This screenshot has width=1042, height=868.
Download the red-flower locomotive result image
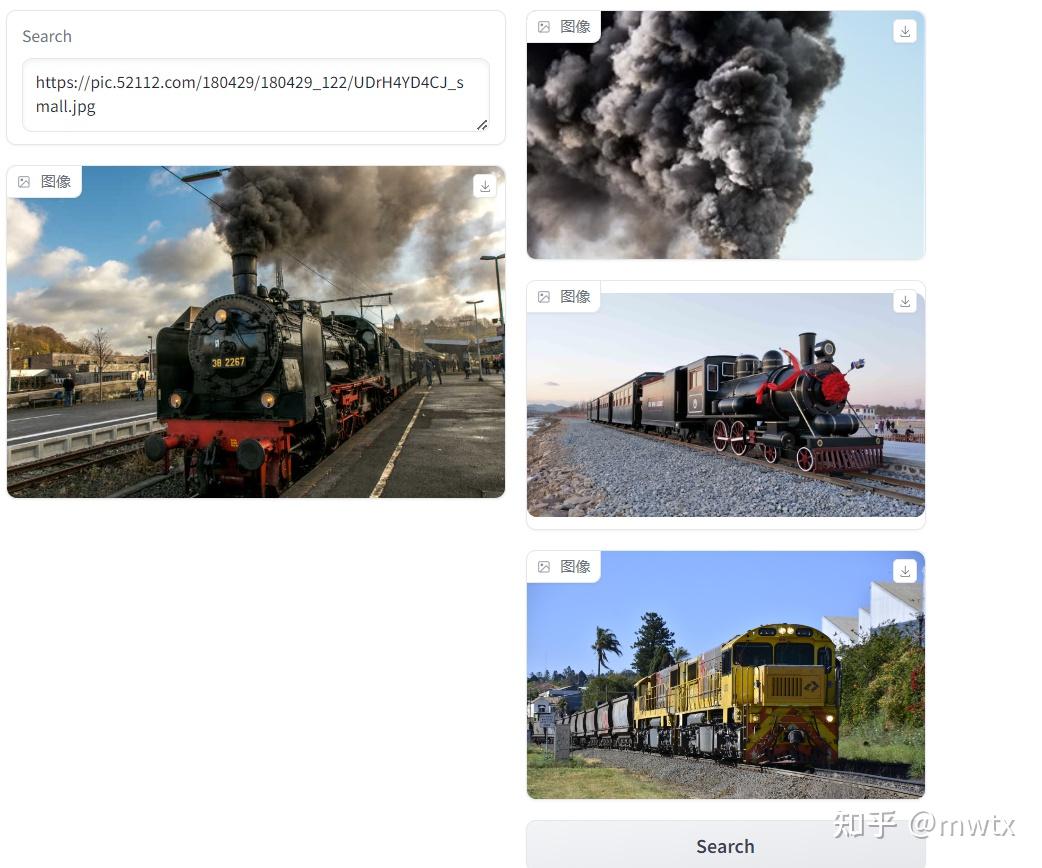coord(904,301)
